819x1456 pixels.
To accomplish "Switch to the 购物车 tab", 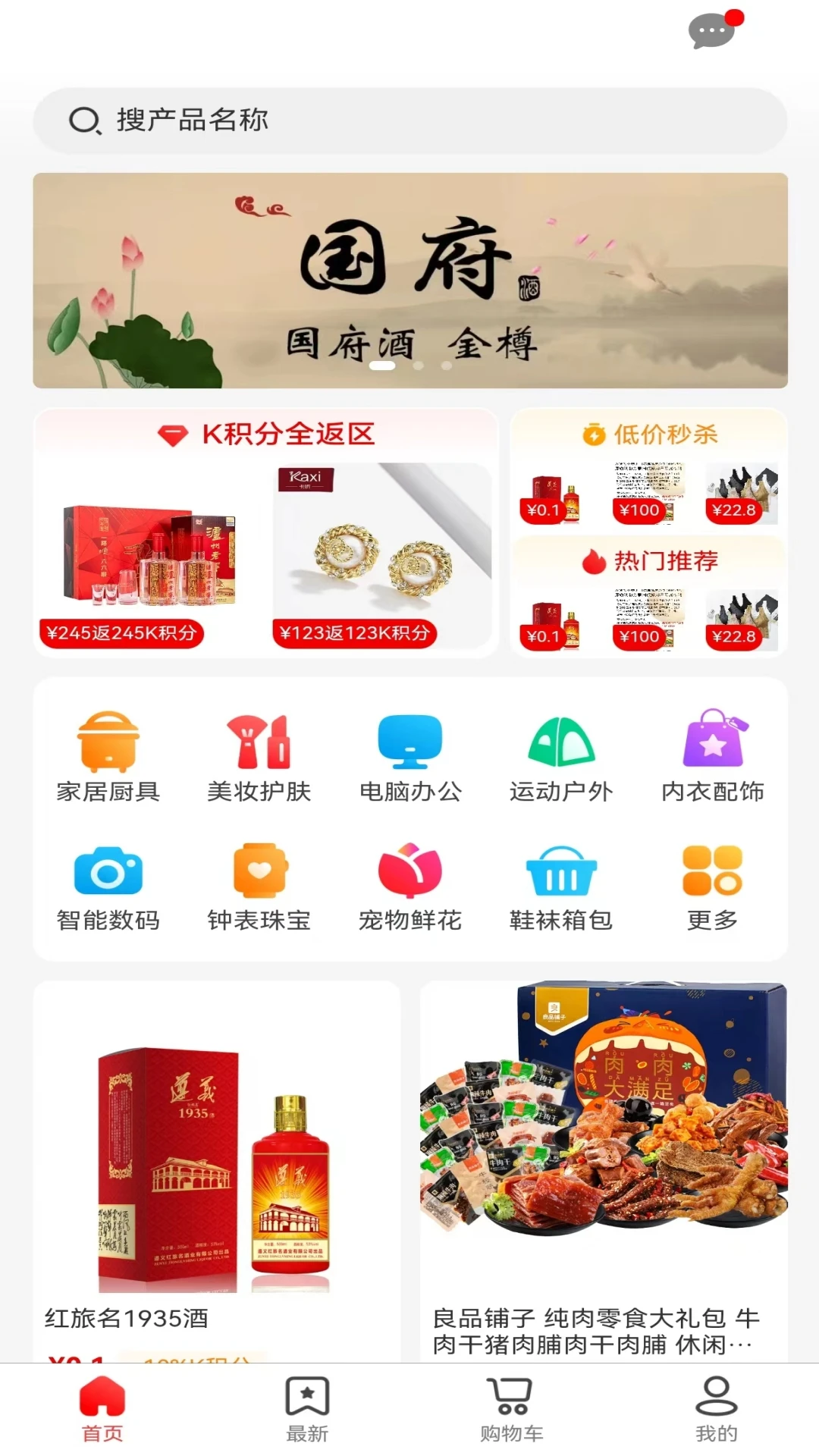I will pos(511,1409).
